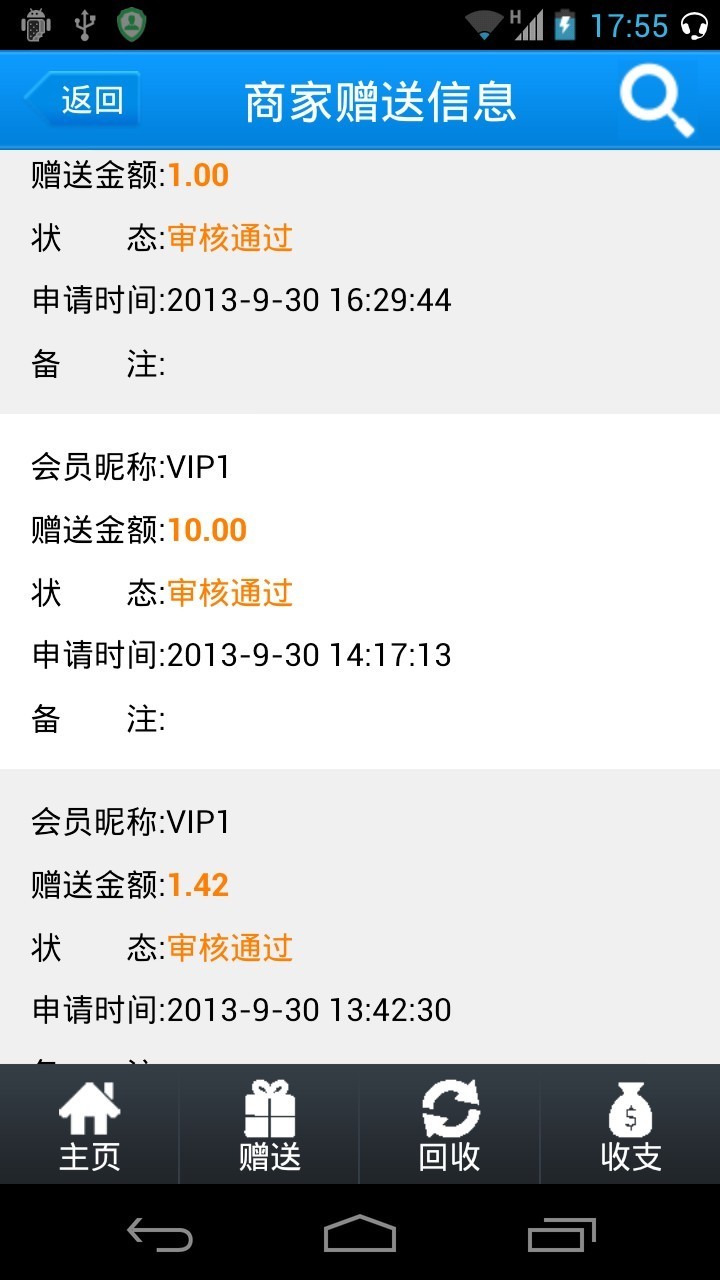Tap the system back button
The height and width of the screenshot is (1280, 720).
(160, 1234)
